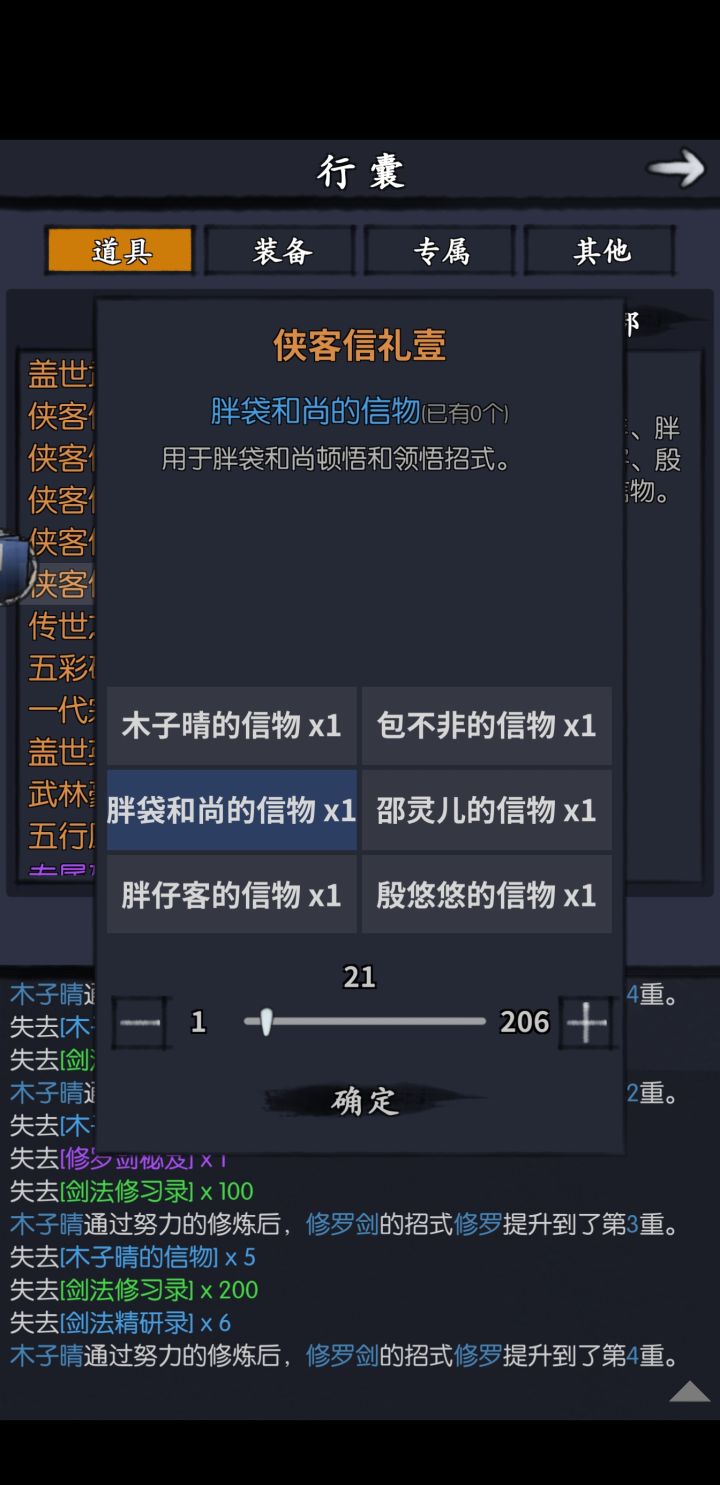Deselect the highlighted 胖袋和尚的信物 tile
720x1485 pixels.
231,811
